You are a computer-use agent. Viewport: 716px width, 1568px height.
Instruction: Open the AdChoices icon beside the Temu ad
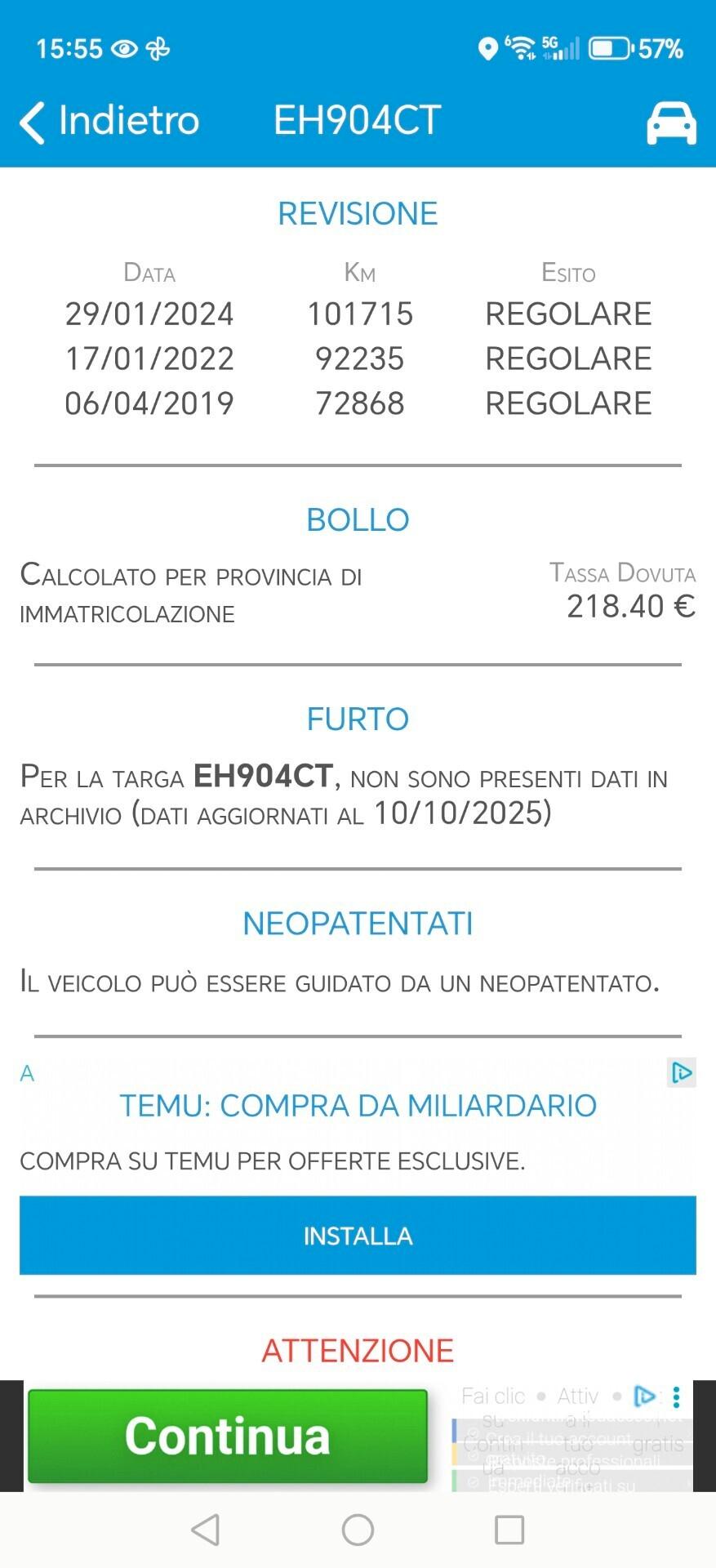pyautogui.click(x=681, y=1072)
